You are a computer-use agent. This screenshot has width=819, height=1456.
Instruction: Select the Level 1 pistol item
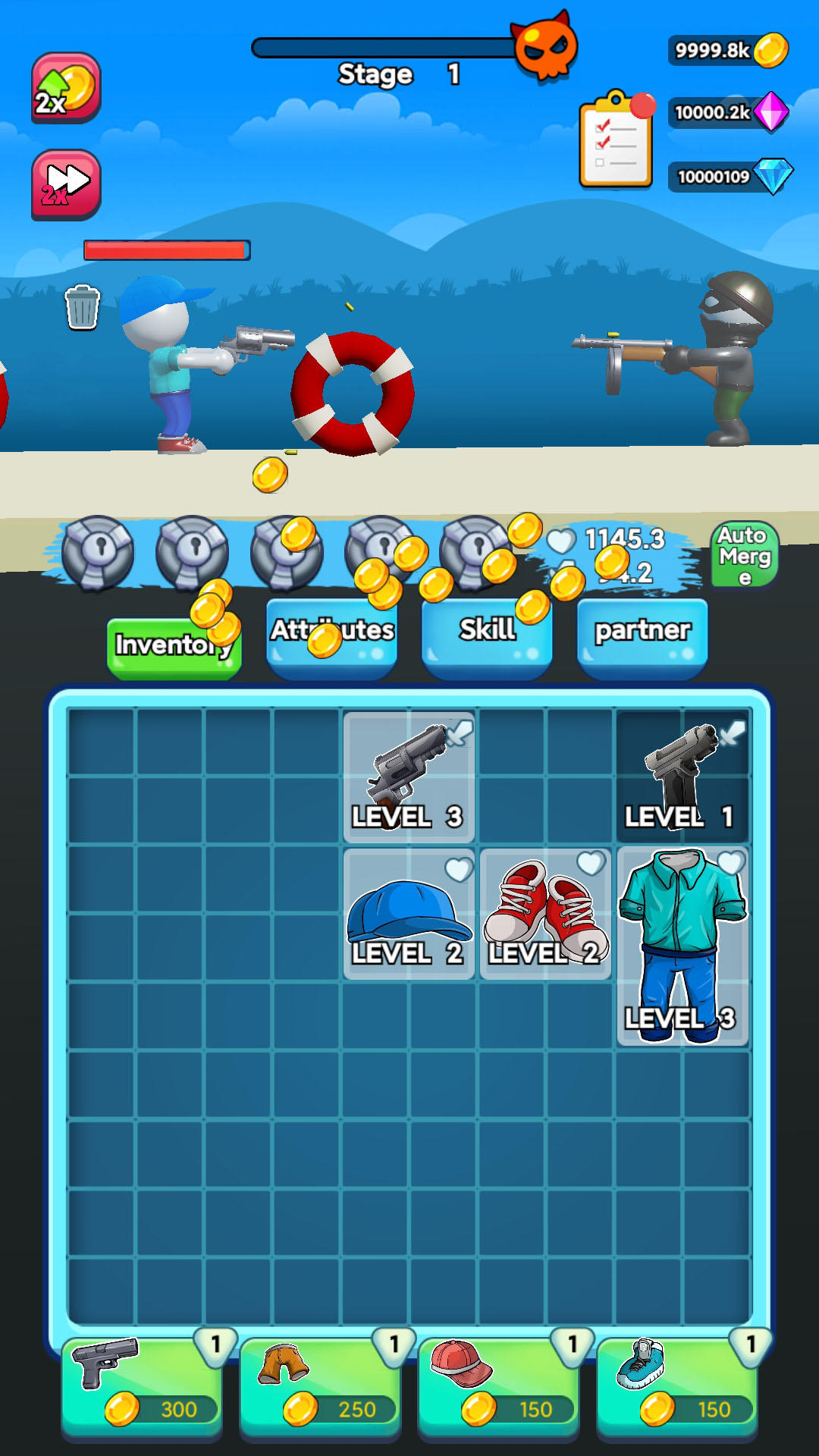(x=682, y=777)
